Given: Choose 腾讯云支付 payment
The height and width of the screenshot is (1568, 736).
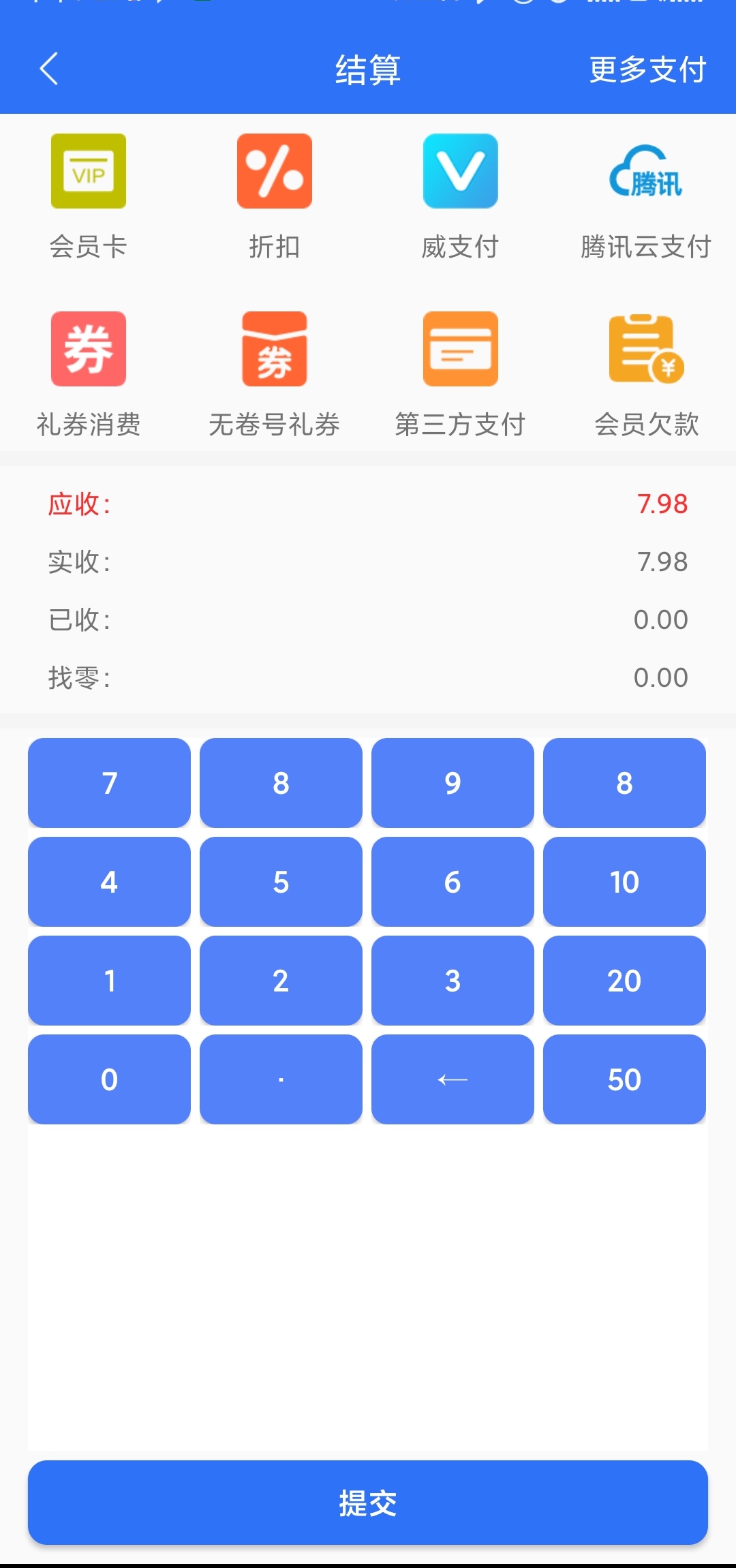Looking at the screenshot, I should point(645,198).
